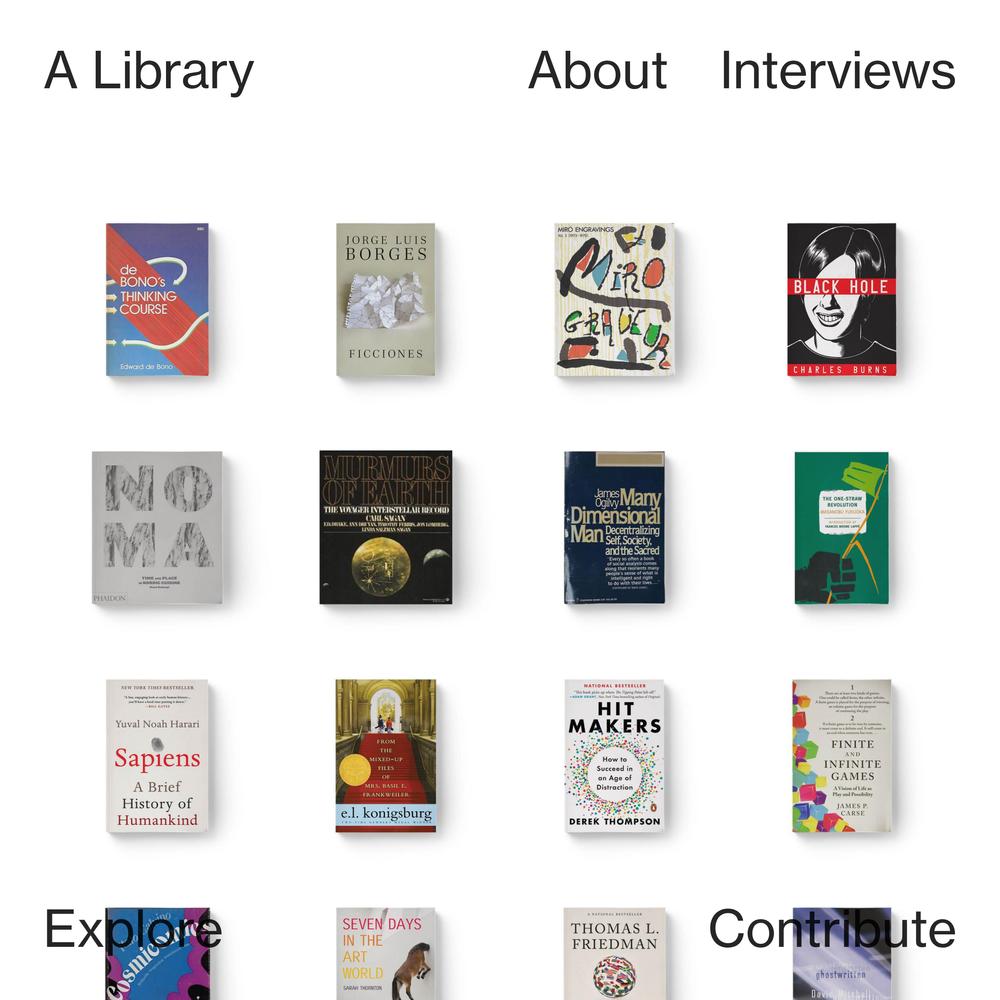Image resolution: width=1000 pixels, height=1000 pixels.
Task: View the Miro Engravings book
Action: (614, 299)
